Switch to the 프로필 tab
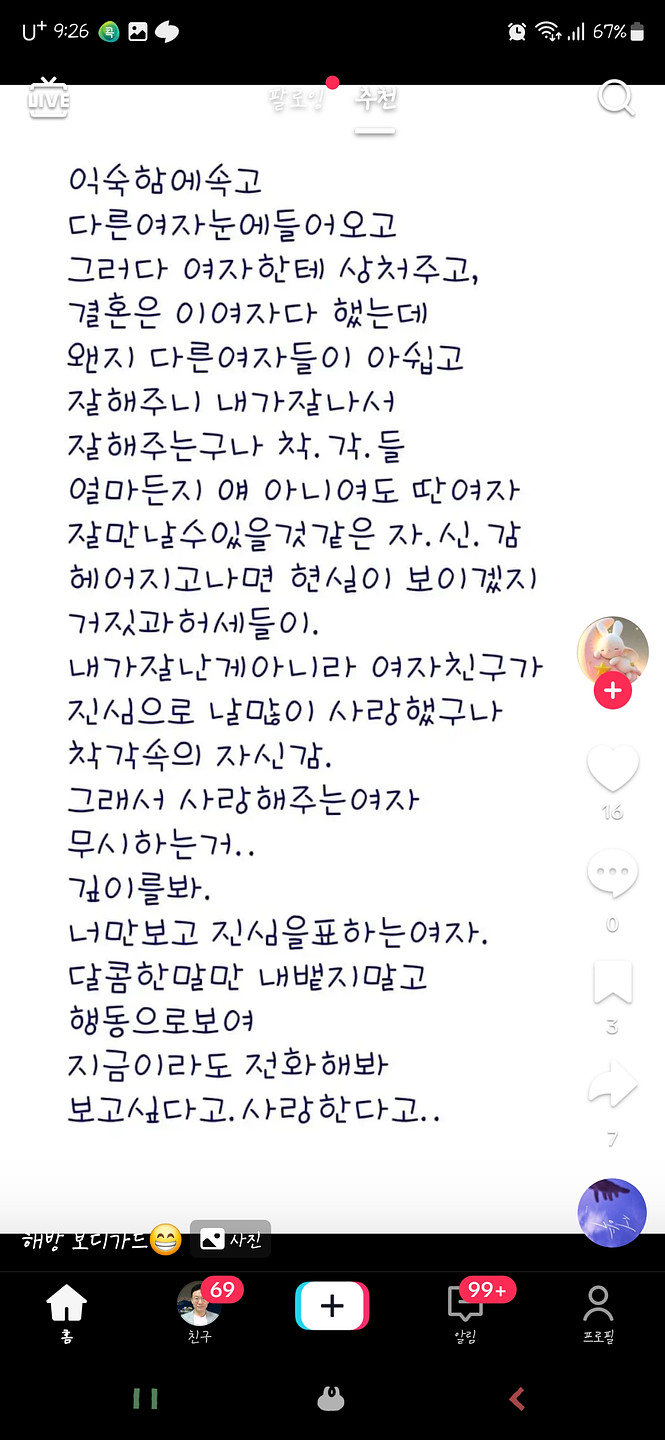Screen dimensions: 665x1440 [x=598, y=1312]
